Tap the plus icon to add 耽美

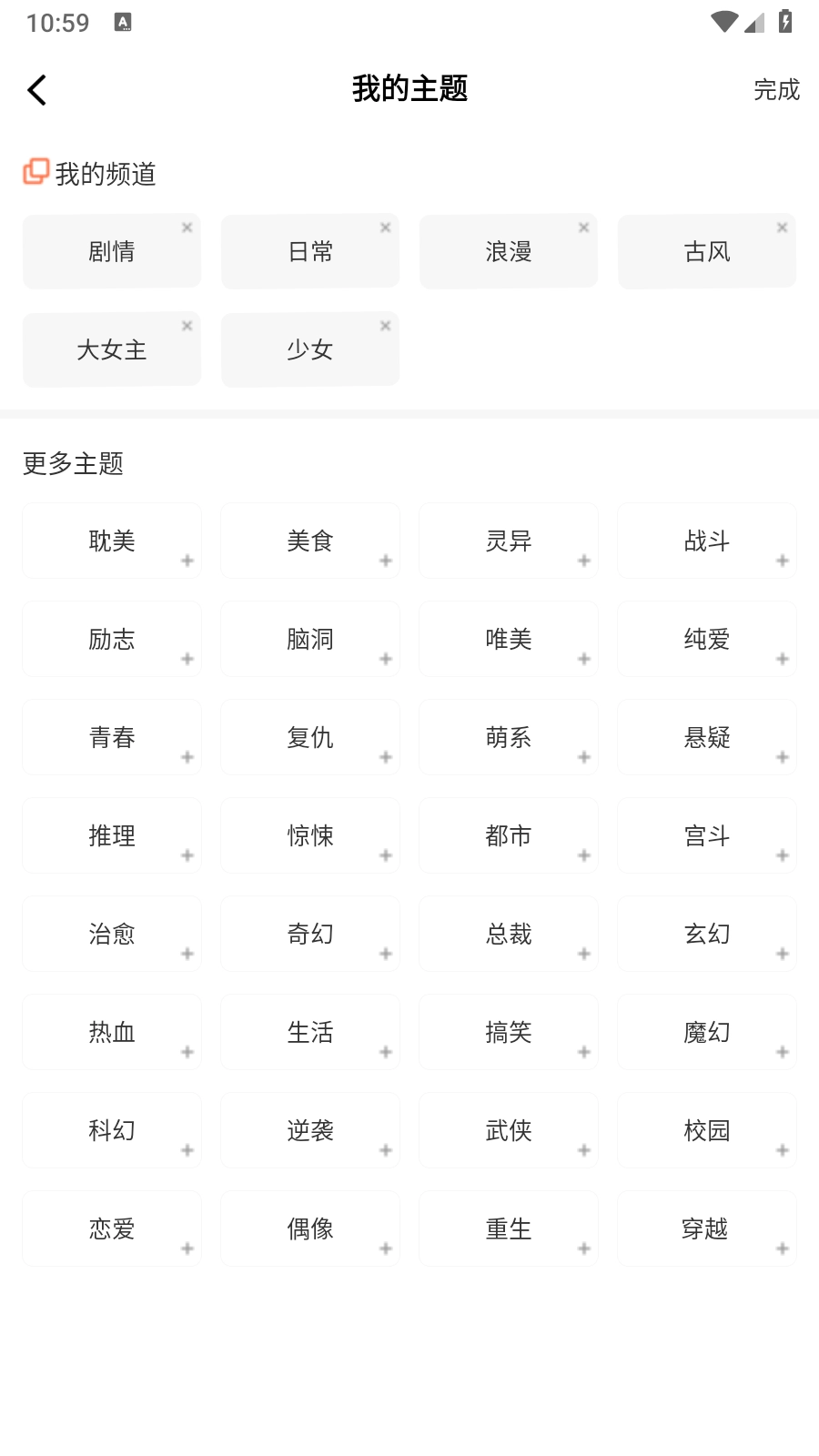coord(187,561)
